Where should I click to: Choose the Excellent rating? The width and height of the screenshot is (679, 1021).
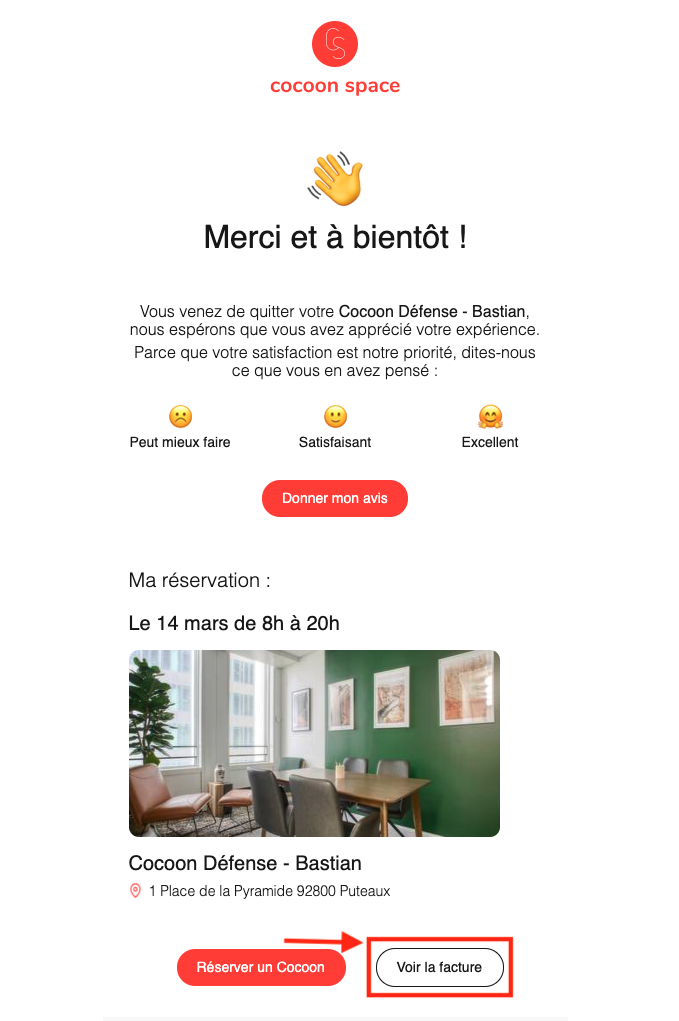[x=490, y=417]
